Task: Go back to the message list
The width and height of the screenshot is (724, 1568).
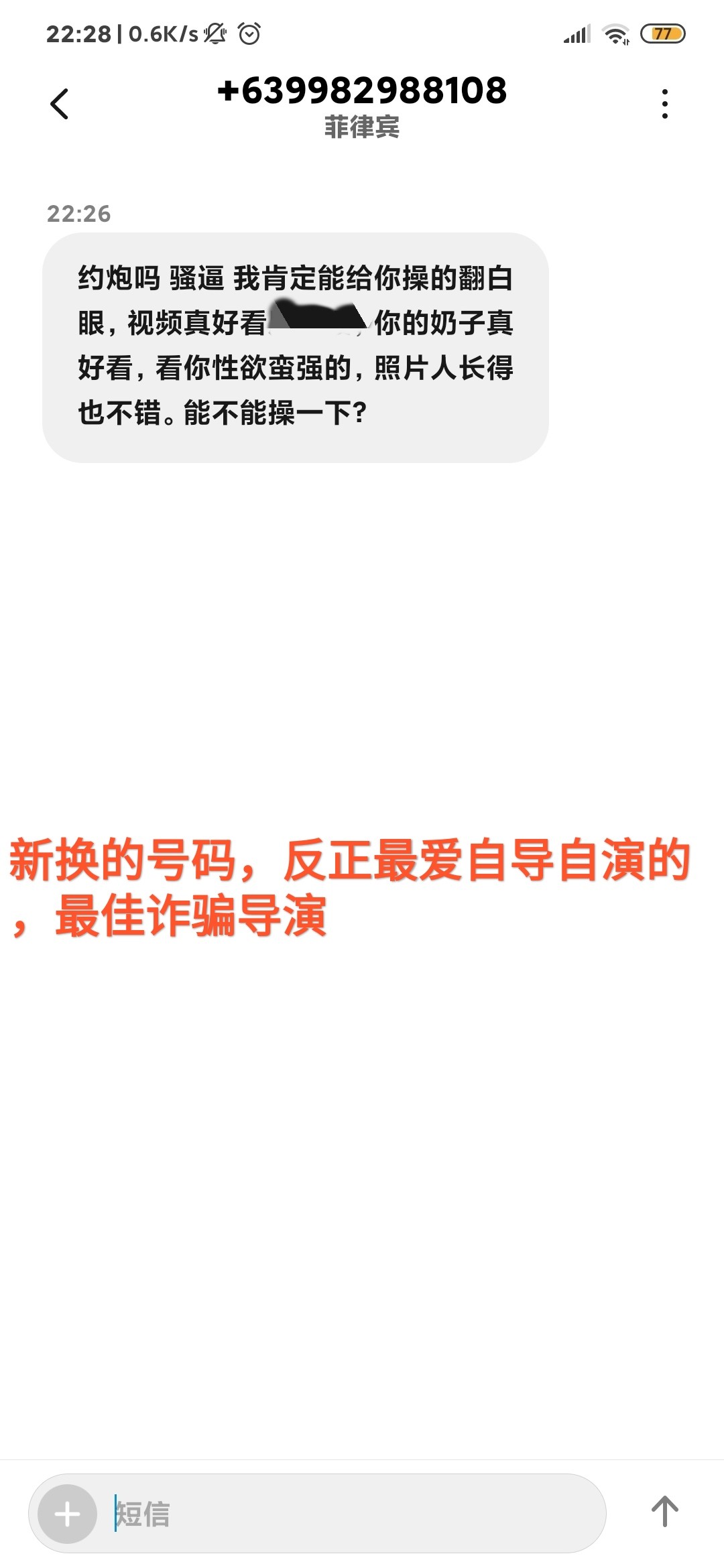Action: click(x=60, y=104)
